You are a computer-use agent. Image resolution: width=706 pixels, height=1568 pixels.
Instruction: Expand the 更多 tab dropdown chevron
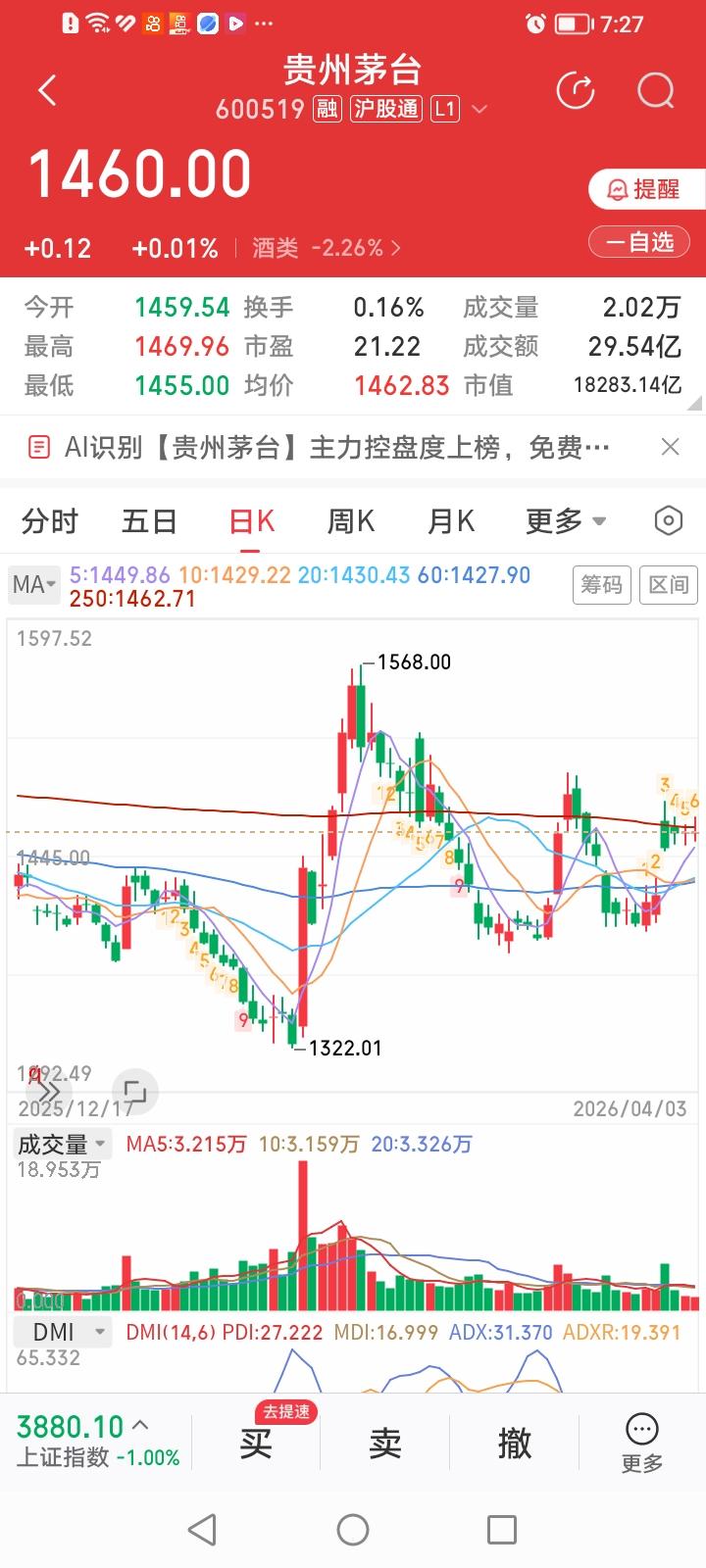600,521
